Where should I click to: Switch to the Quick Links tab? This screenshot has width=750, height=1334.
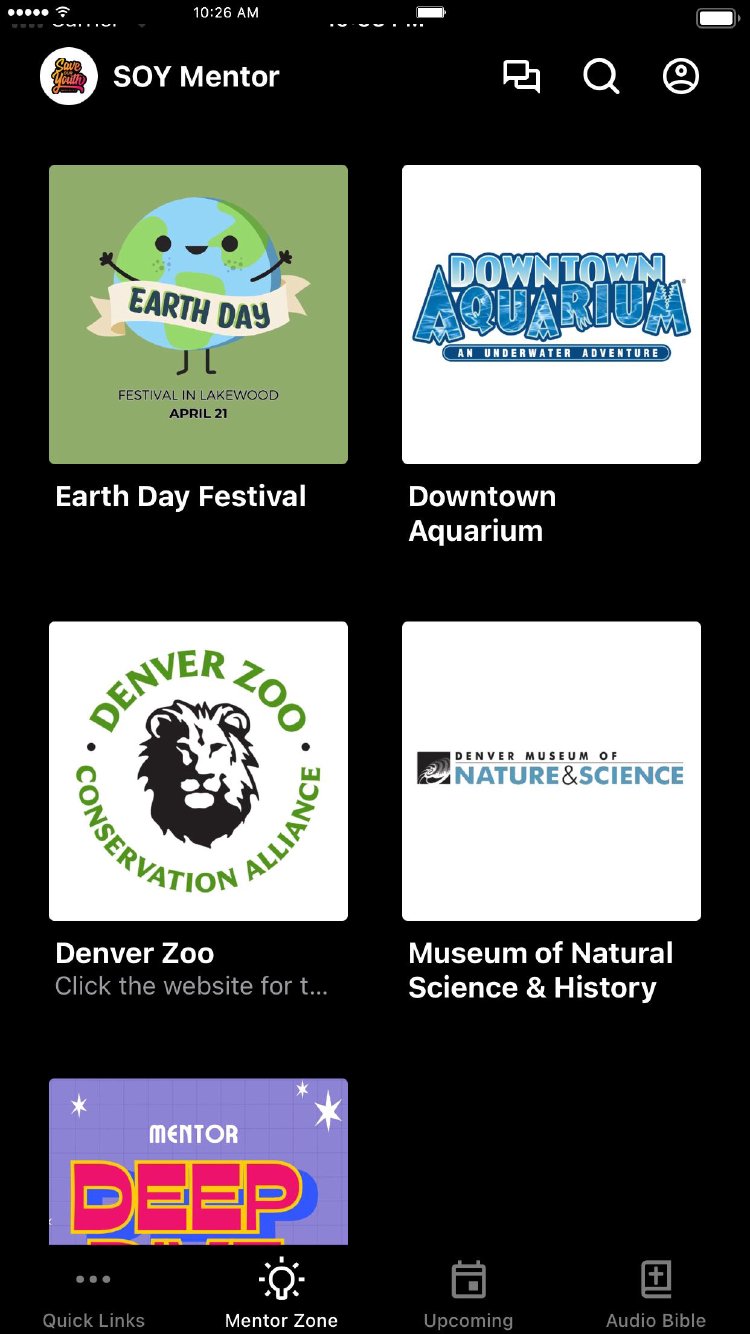tap(94, 1295)
